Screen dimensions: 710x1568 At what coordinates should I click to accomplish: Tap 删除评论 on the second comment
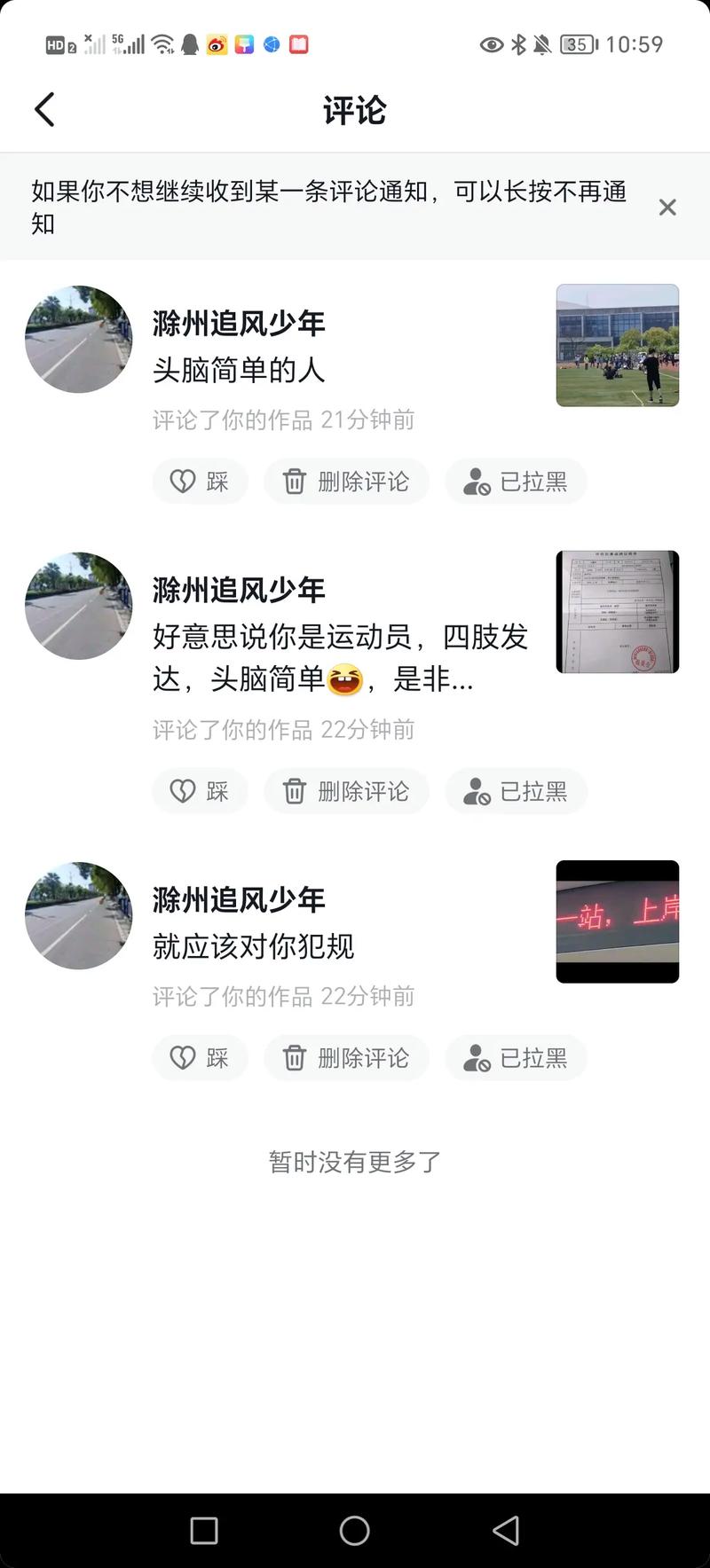click(x=346, y=792)
